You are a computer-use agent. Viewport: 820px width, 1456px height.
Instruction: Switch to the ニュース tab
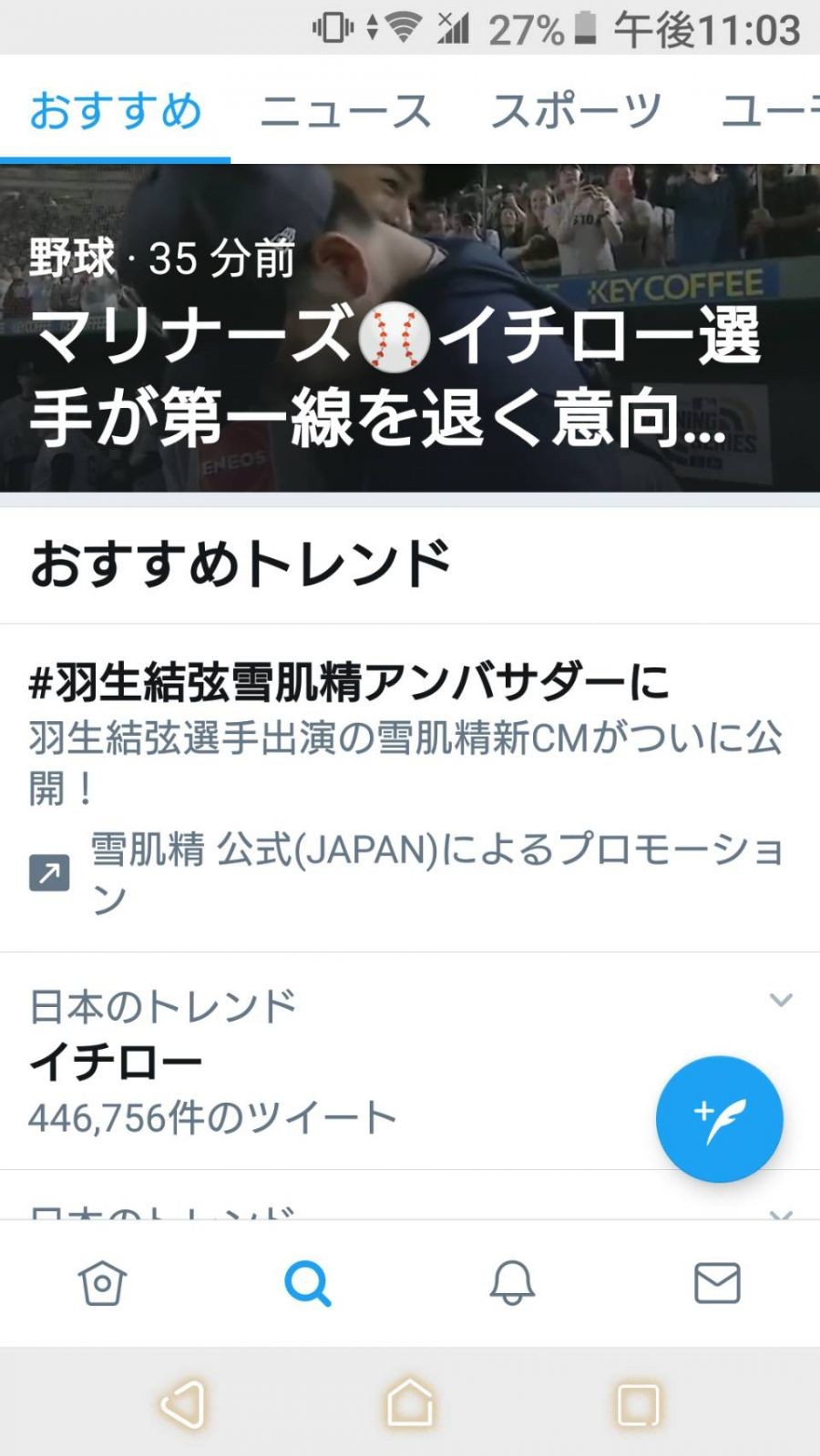point(345,111)
